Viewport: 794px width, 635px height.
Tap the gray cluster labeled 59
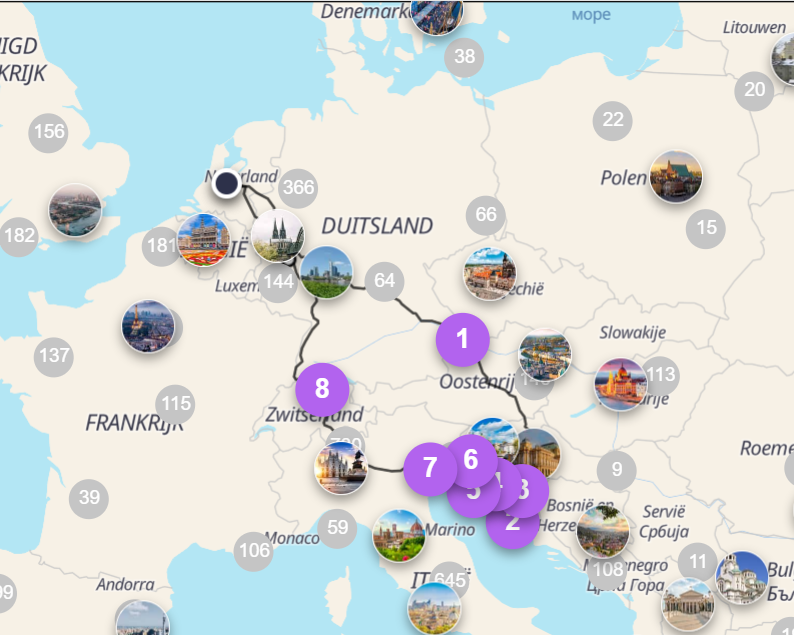[x=338, y=527]
